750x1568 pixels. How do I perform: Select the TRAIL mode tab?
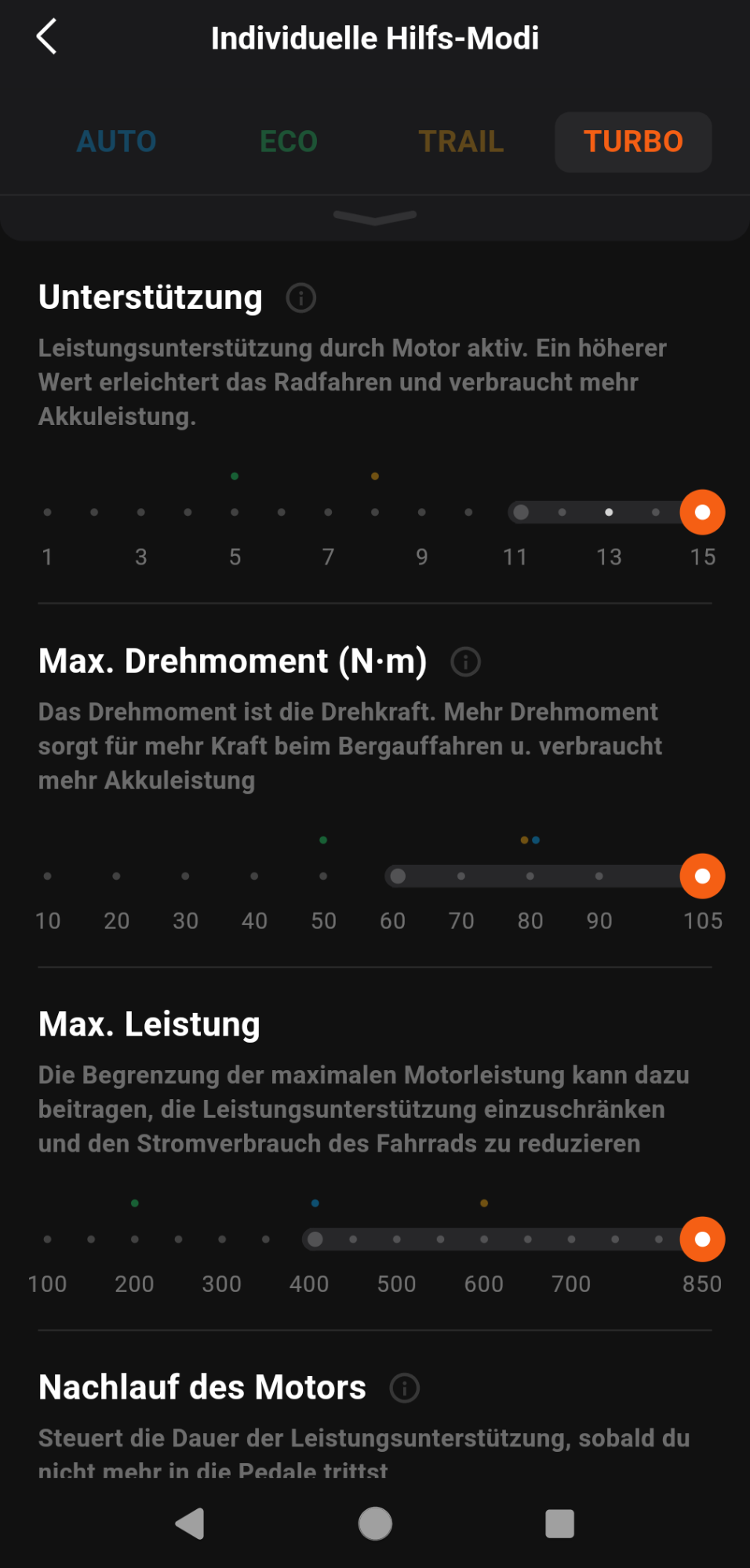[x=461, y=142]
